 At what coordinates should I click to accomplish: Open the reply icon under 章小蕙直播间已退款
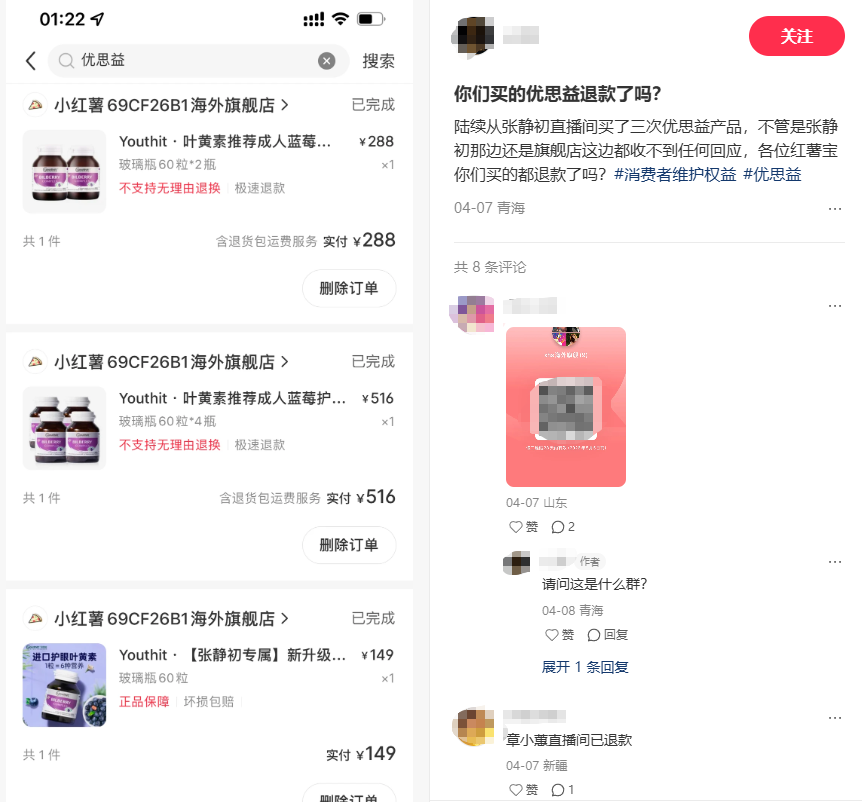coord(563,790)
